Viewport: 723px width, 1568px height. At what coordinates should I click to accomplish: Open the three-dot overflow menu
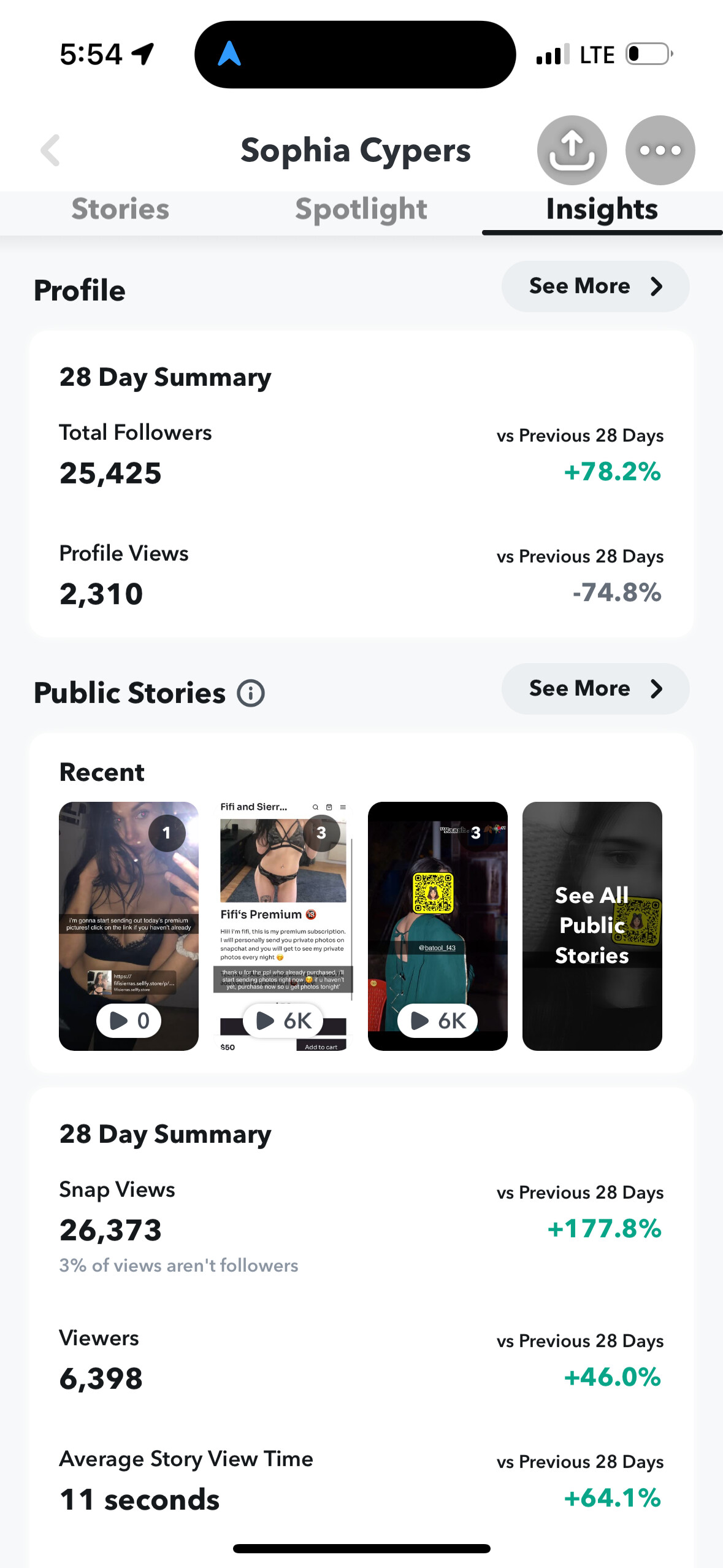(660, 150)
